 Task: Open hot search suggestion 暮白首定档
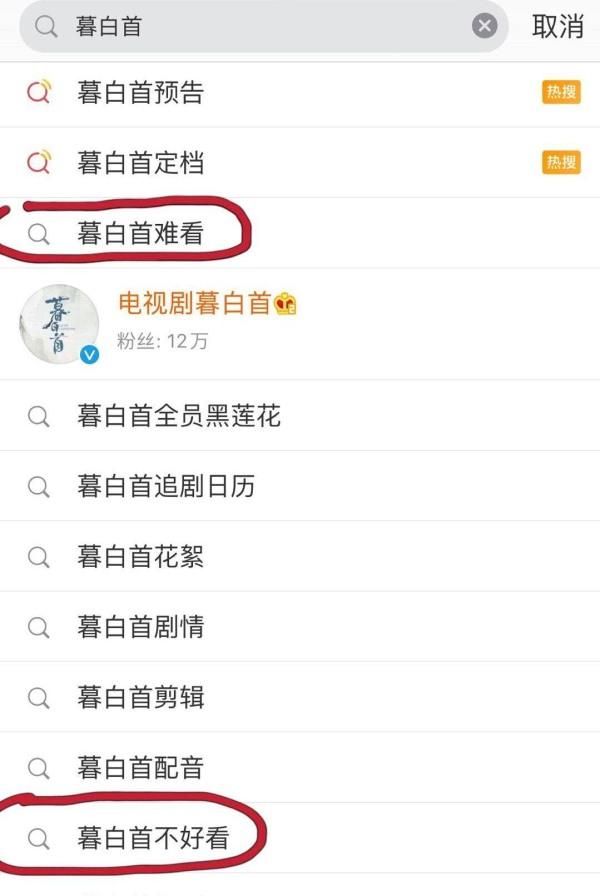(x=140, y=162)
